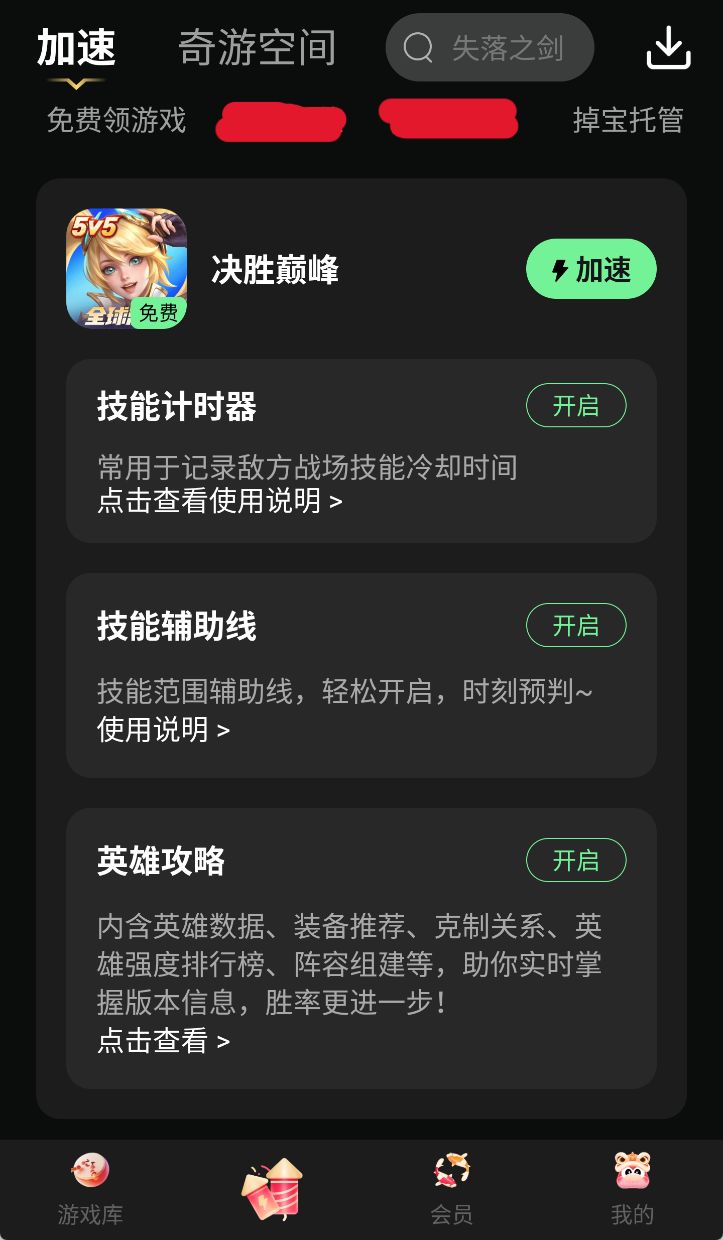Tap the download icon in the top bar
This screenshot has width=723, height=1240.
pos(668,46)
